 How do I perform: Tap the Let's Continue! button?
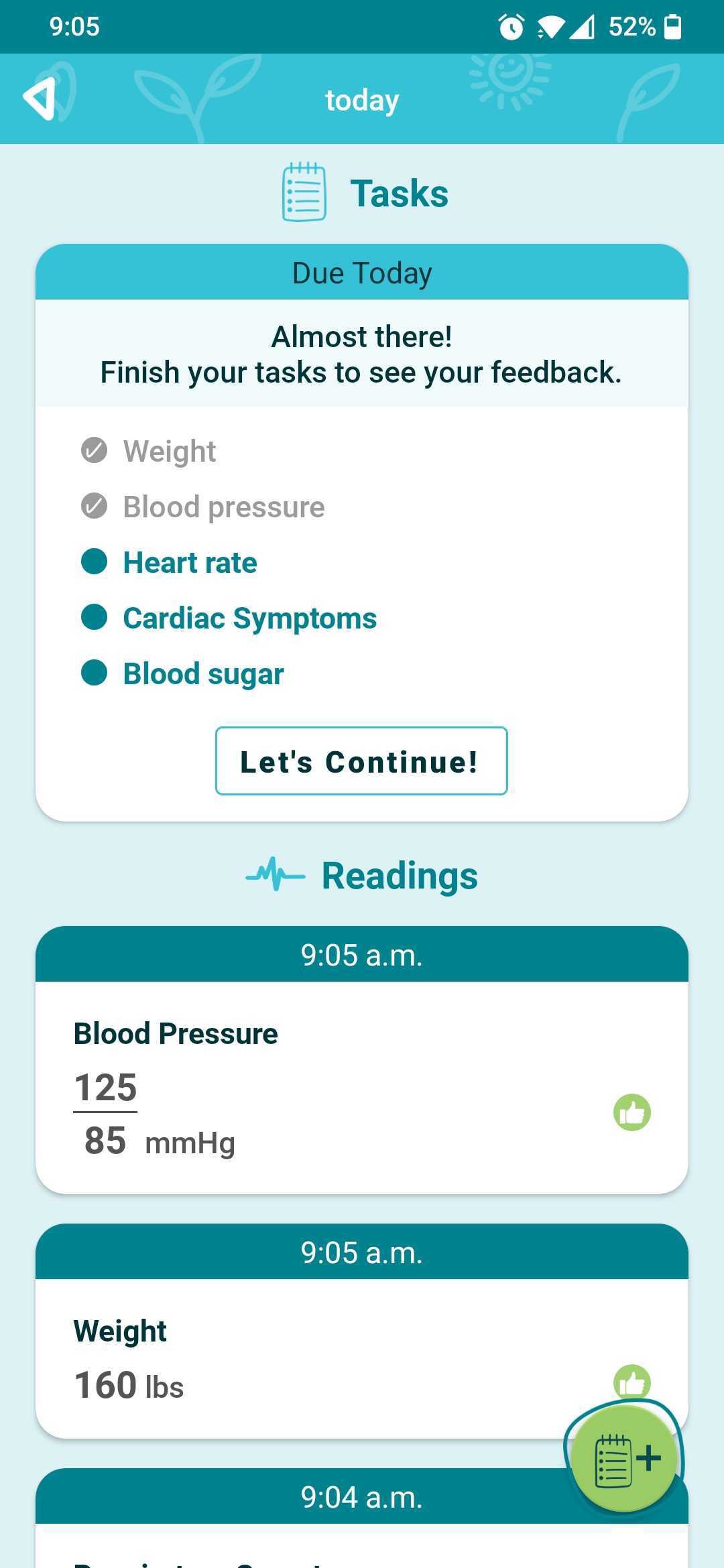click(361, 761)
